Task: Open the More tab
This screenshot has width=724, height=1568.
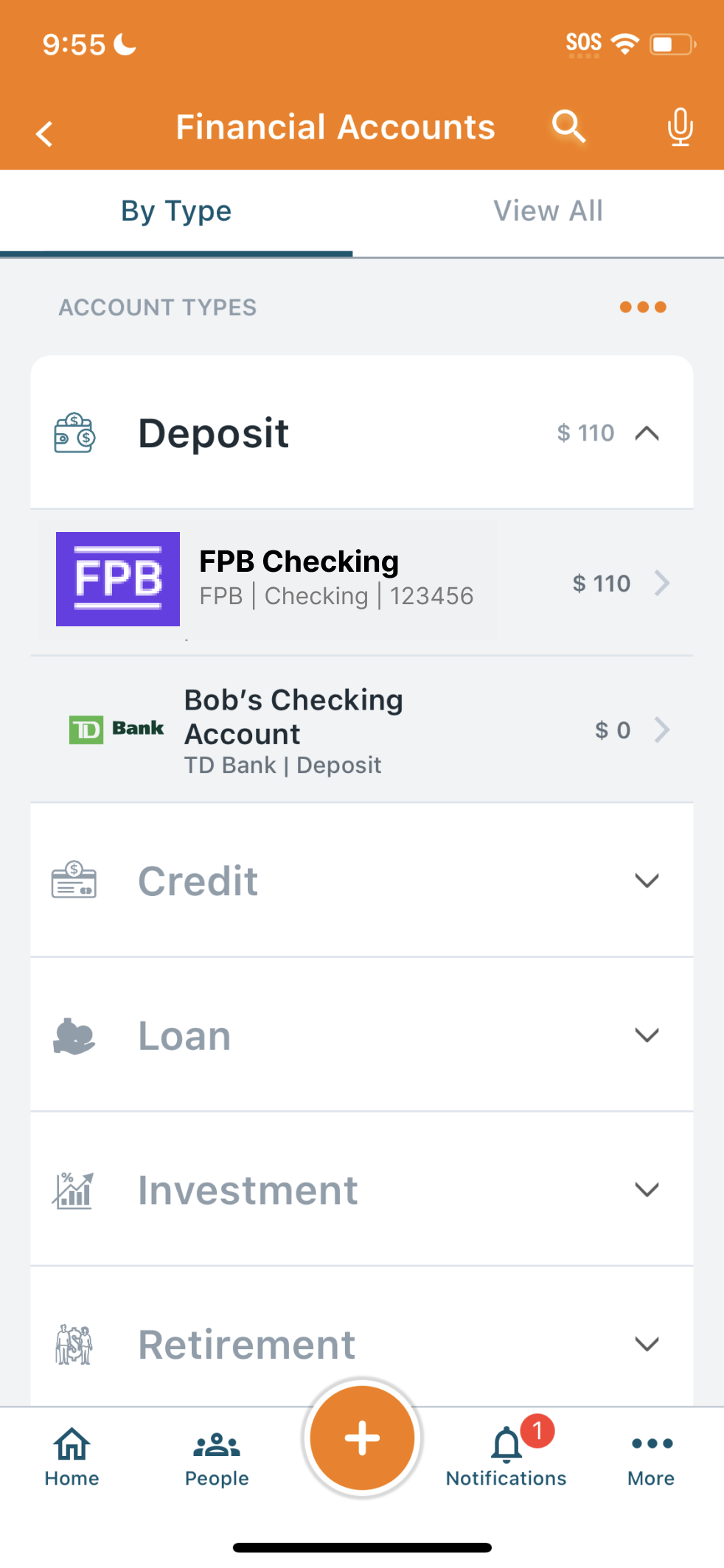Action: coord(651,1457)
